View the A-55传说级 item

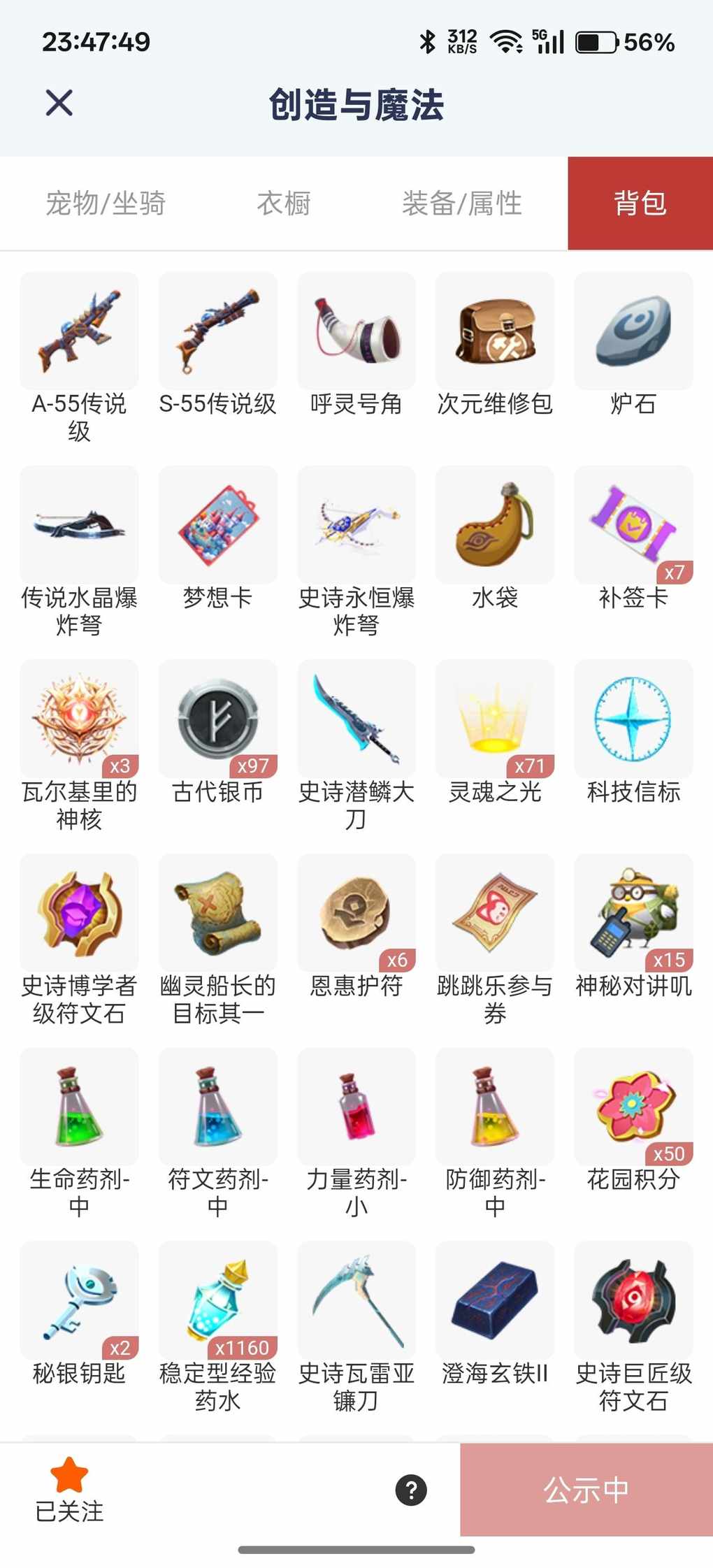pyautogui.click(x=79, y=331)
